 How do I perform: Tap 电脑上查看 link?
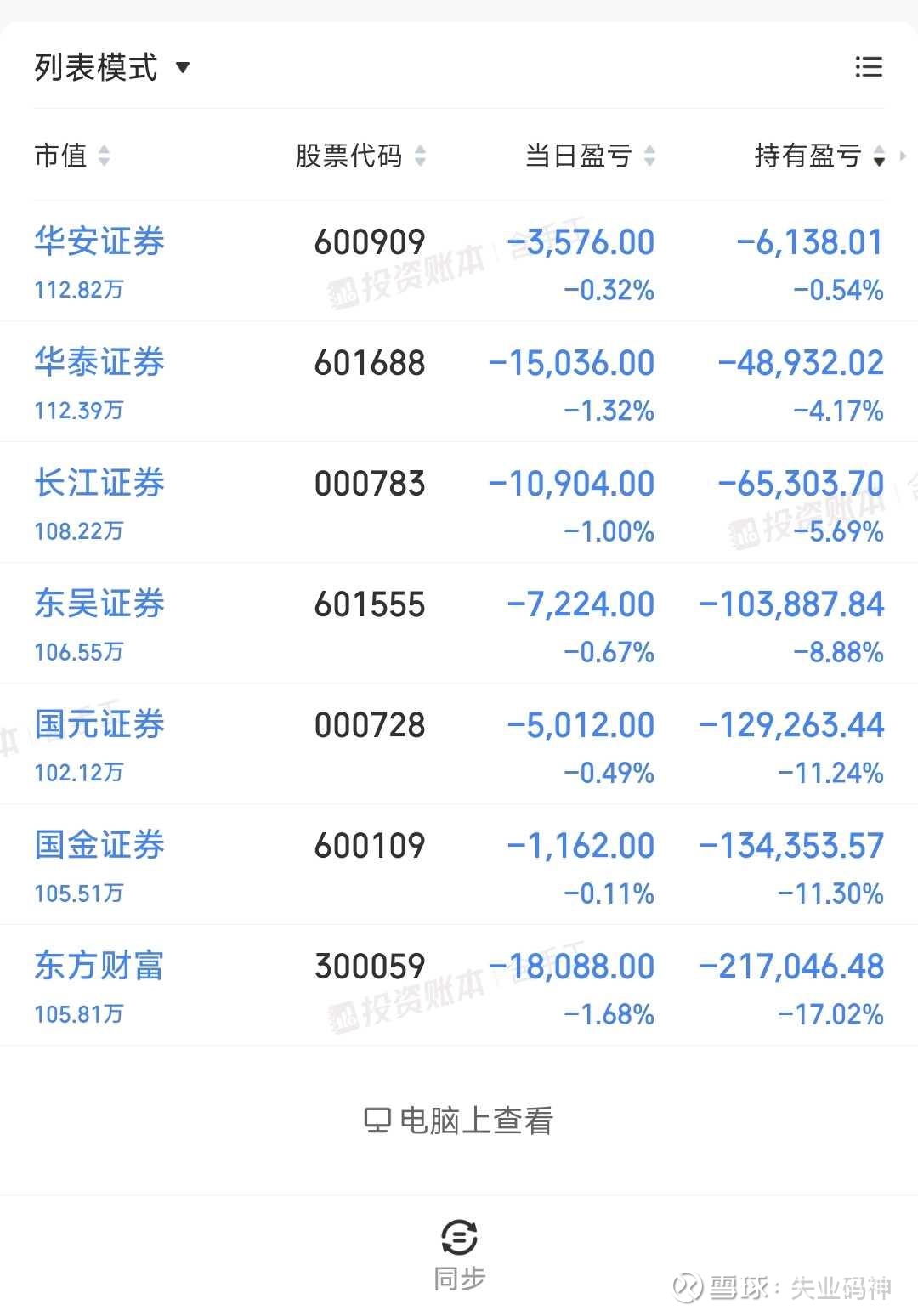(459, 1120)
